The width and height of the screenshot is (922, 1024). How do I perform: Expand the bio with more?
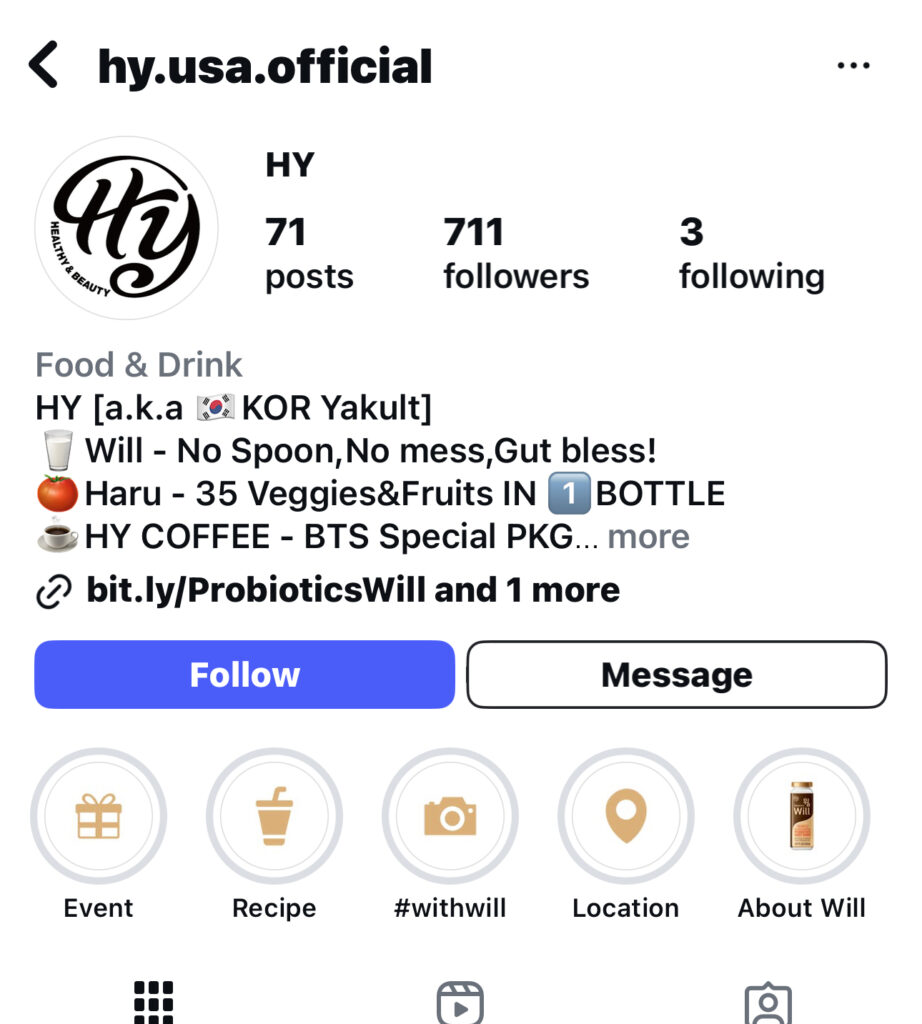(648, 537)
